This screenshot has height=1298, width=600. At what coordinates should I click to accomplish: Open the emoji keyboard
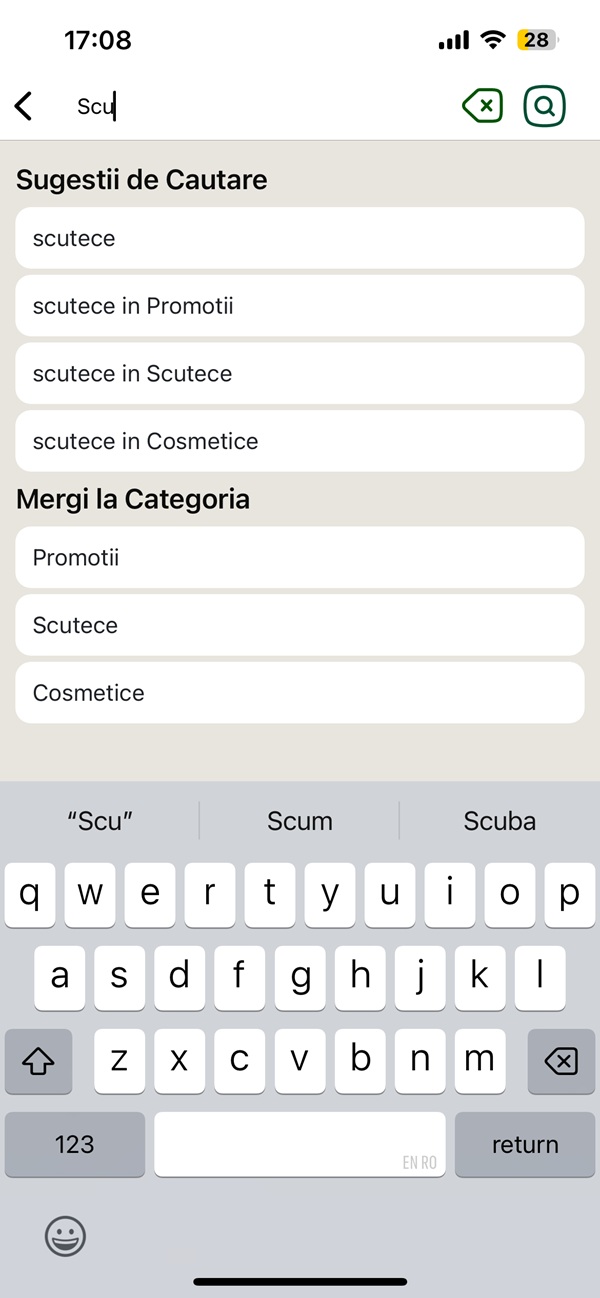tap(65, 1237)
